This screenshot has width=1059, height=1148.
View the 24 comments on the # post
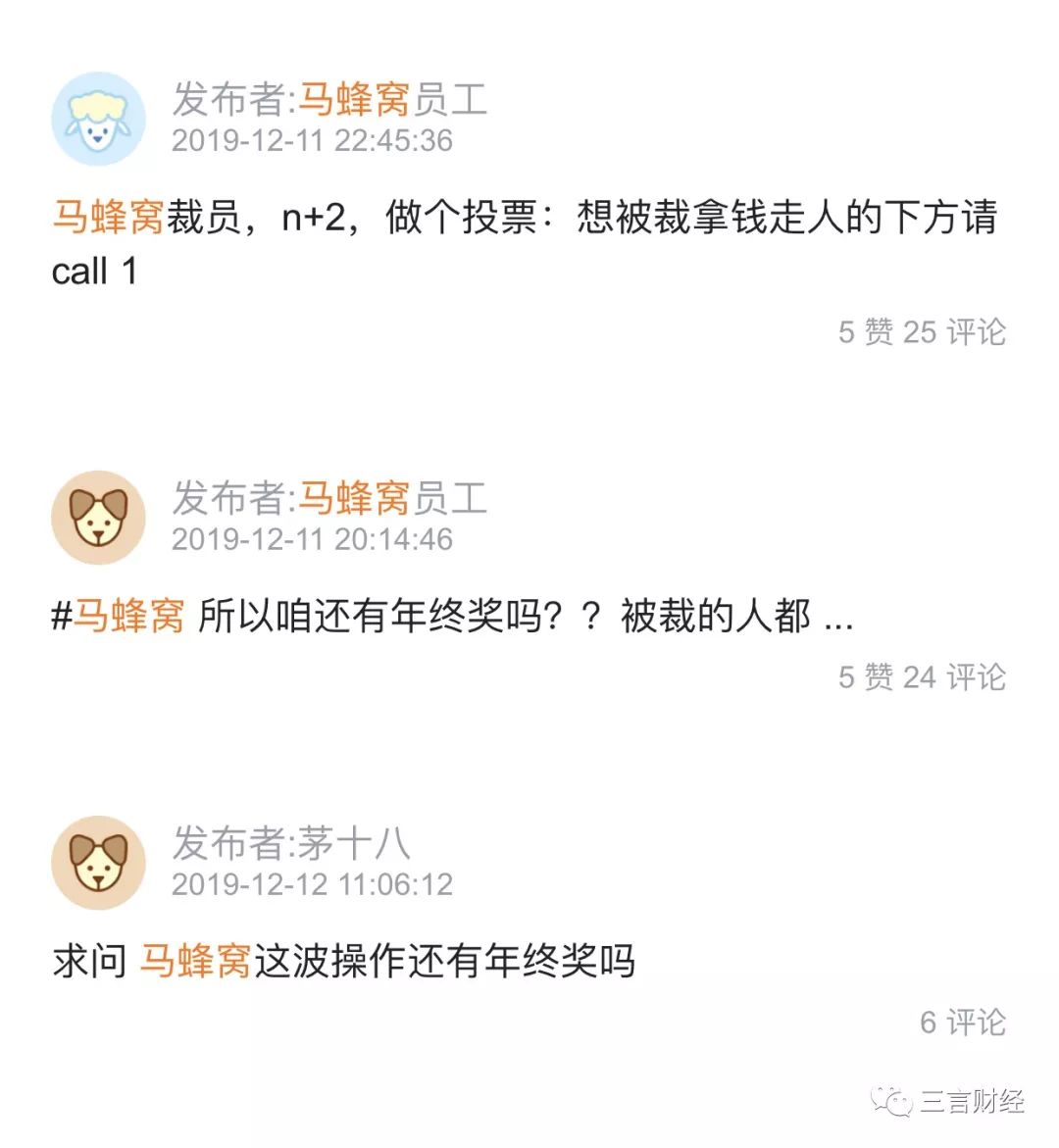(954, 677)
